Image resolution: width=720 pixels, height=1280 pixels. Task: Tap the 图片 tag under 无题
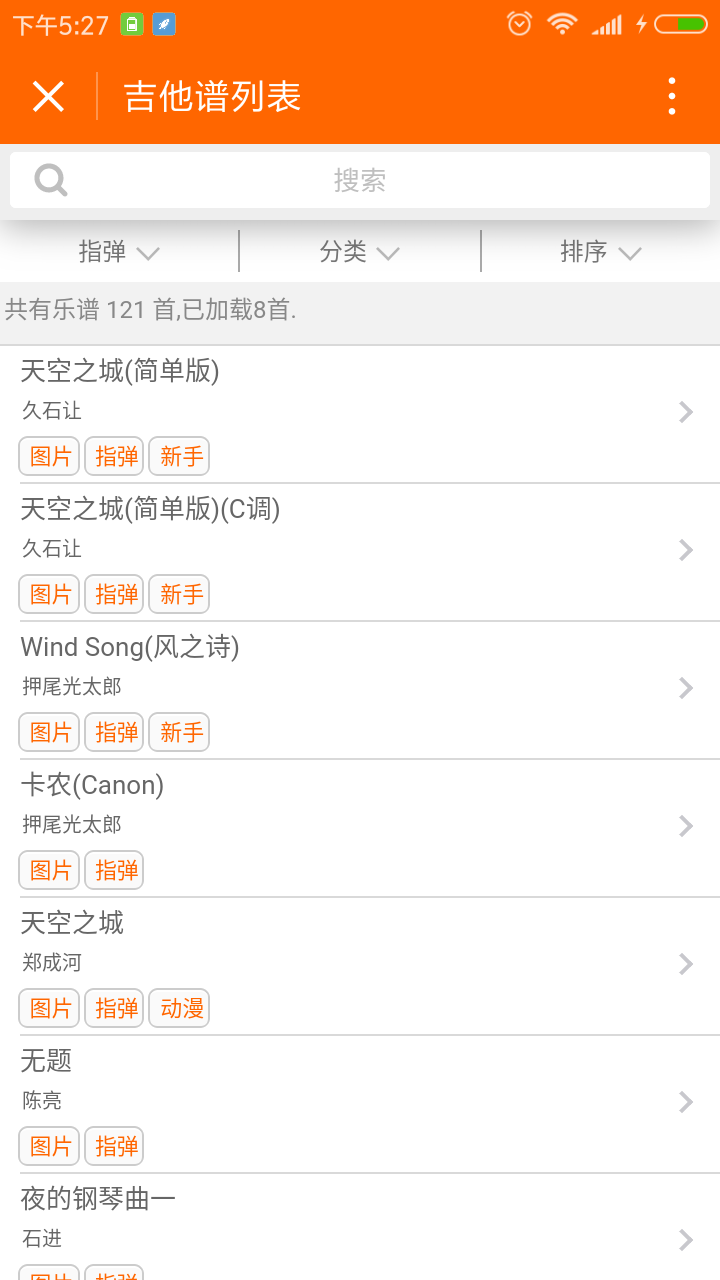tap(50, 1146)
